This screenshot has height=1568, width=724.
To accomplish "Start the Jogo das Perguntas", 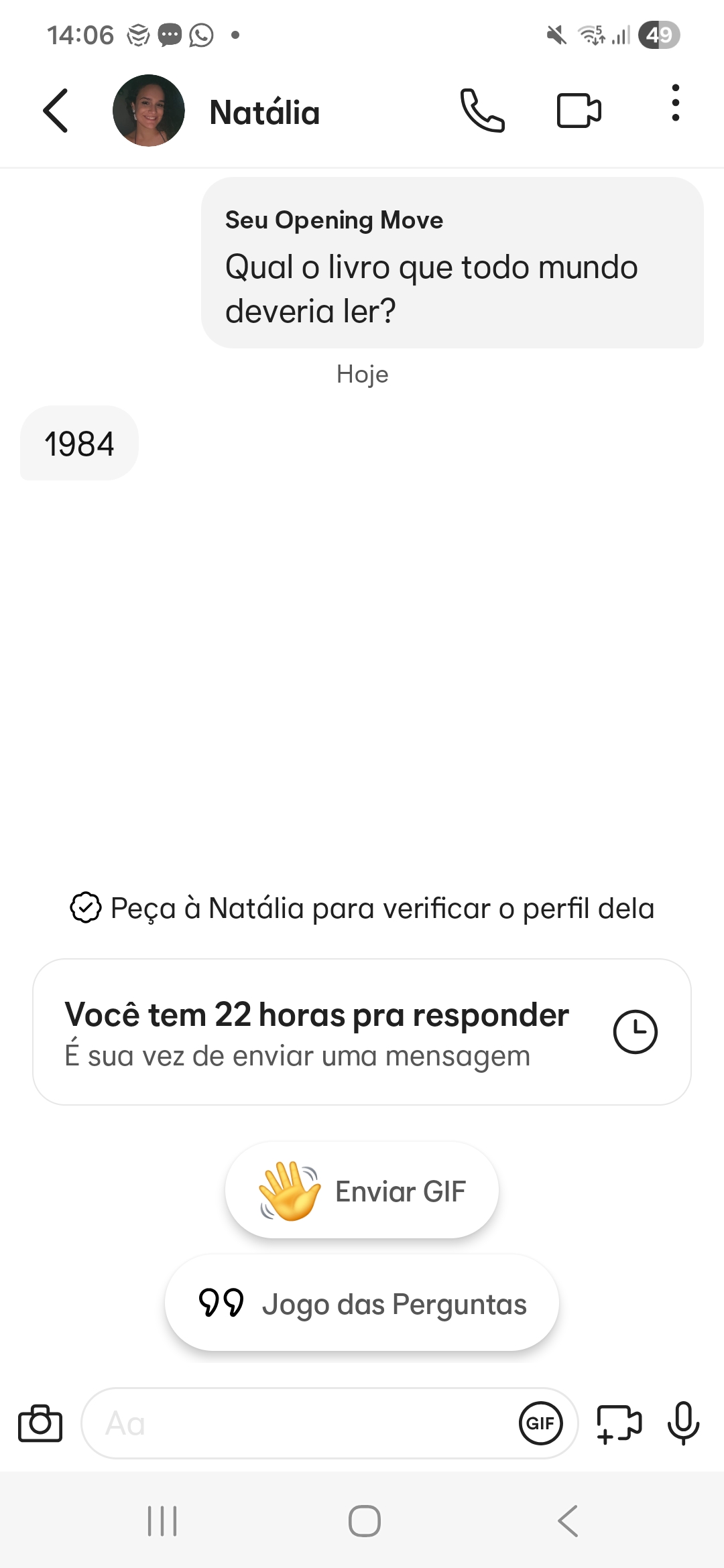I will click(x=362, y=1304).
